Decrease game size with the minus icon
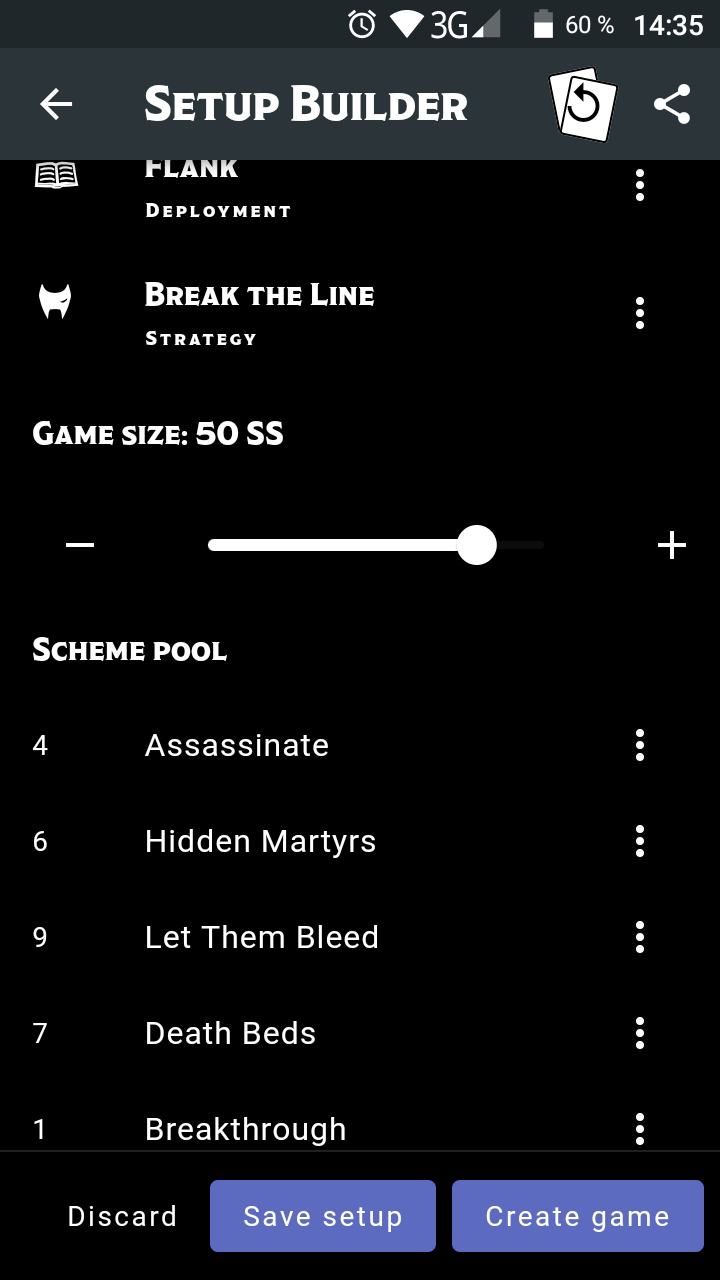This screenshot has width=720, height=1280. (x=79, y=544)
